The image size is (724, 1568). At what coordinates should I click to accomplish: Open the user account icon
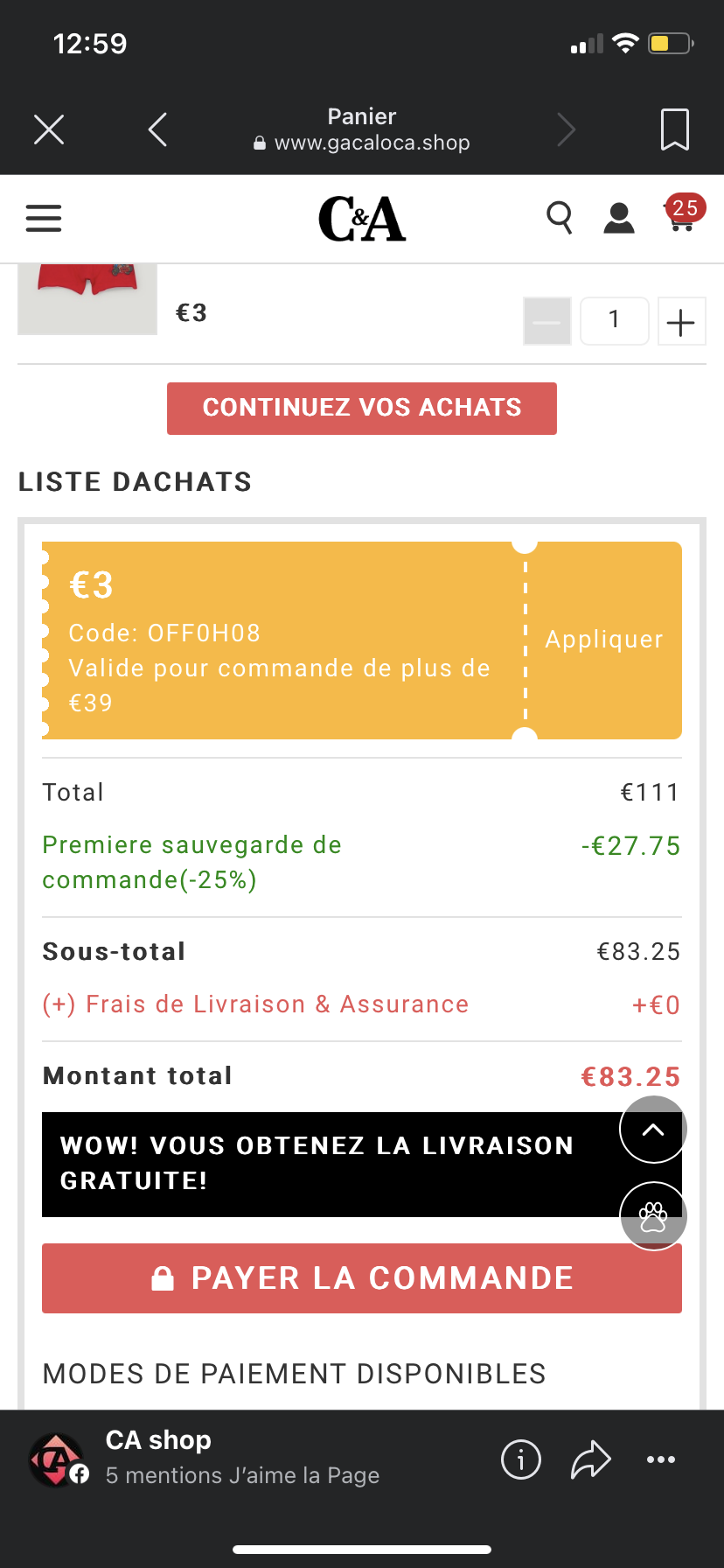pyautogui.click(x=619, y=218)
